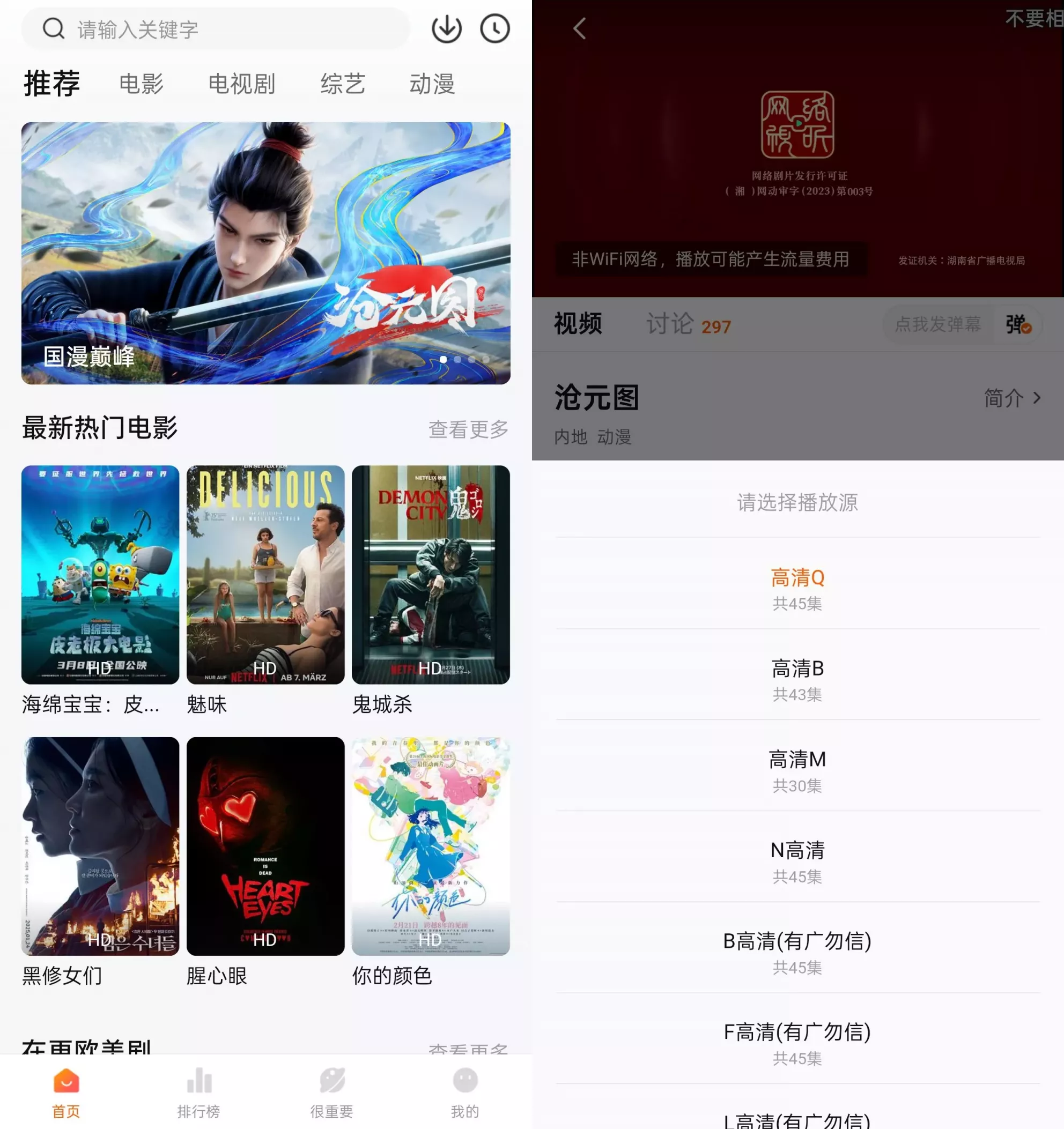Viewport: 1064px width, 1129px height.
Task: Open the movie 你的颜色
Action: click(x=431, y=845)
